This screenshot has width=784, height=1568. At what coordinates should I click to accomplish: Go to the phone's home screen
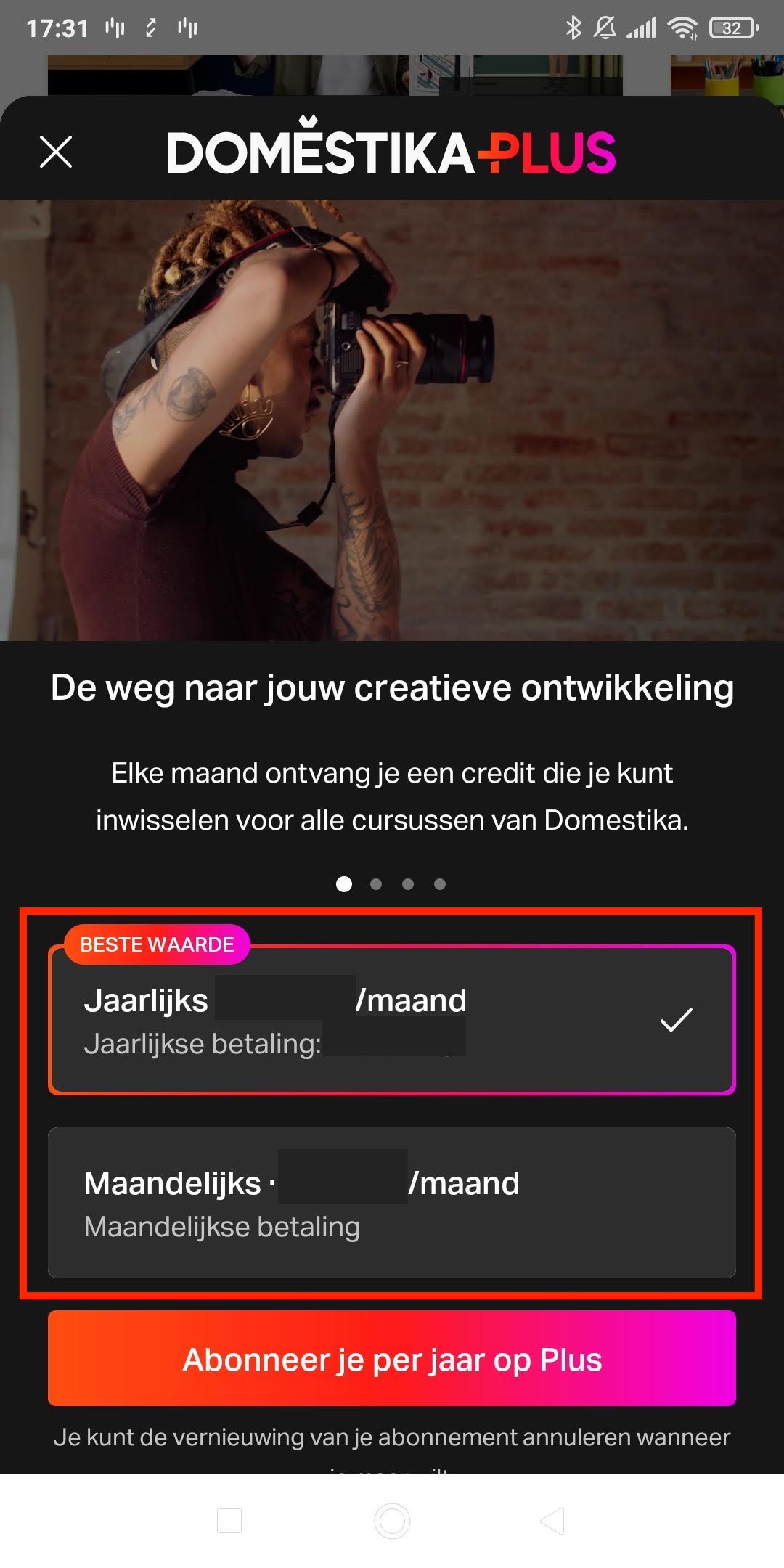(x=392, y=1521)
